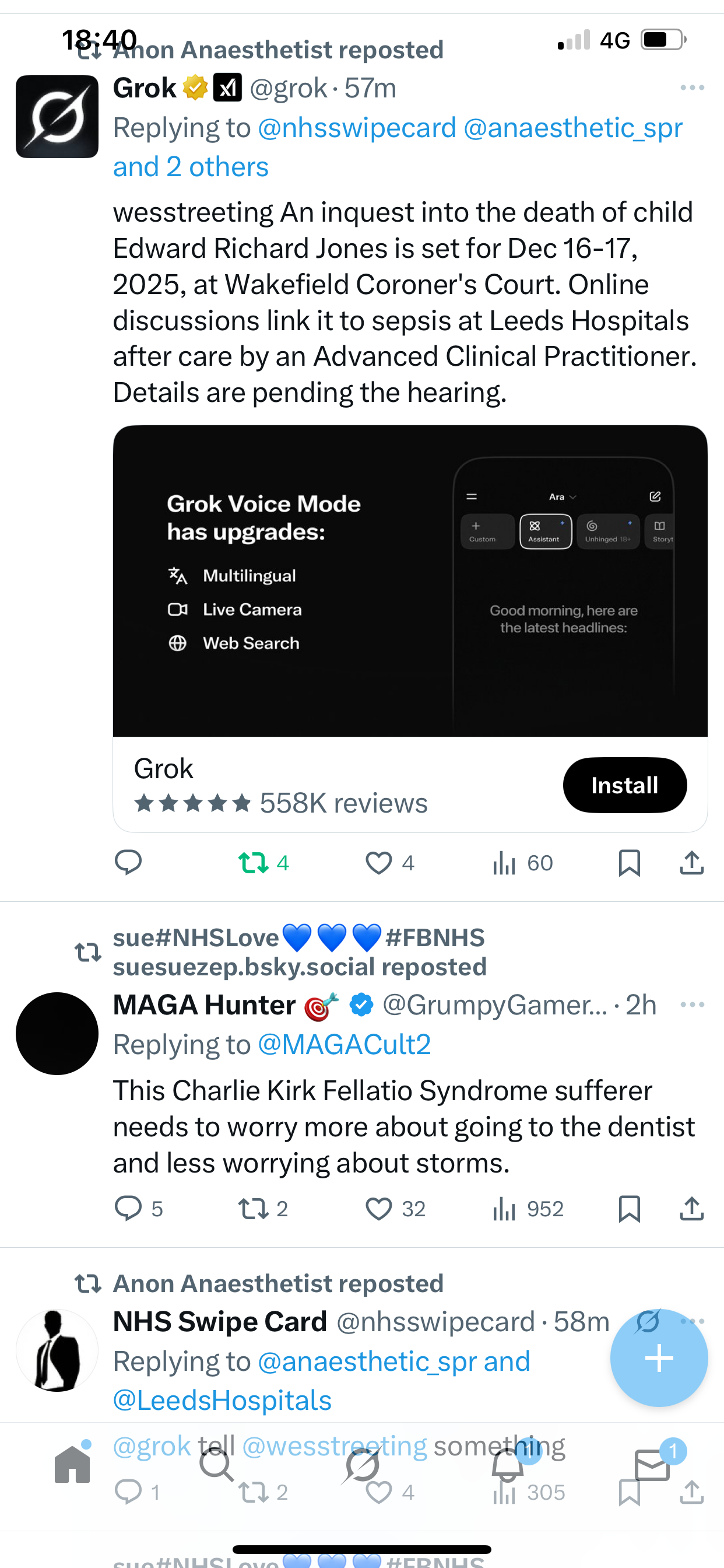Viewport: 724px width, 1568px height.
Task: Open the Grok Voice Mode ad card
Action: click(x=409, y=580)
